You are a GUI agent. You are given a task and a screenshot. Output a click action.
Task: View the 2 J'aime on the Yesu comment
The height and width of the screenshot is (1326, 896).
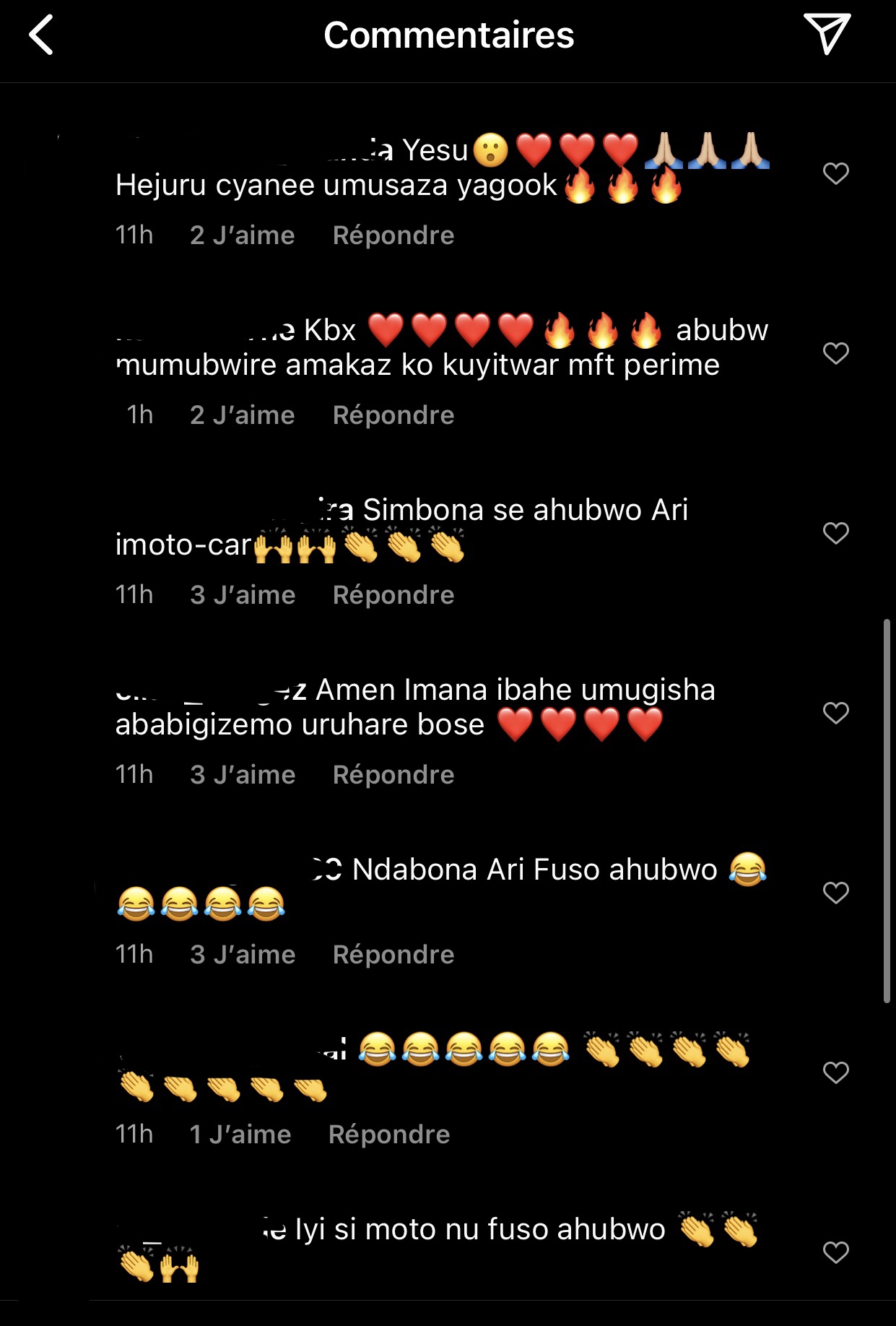243,235
